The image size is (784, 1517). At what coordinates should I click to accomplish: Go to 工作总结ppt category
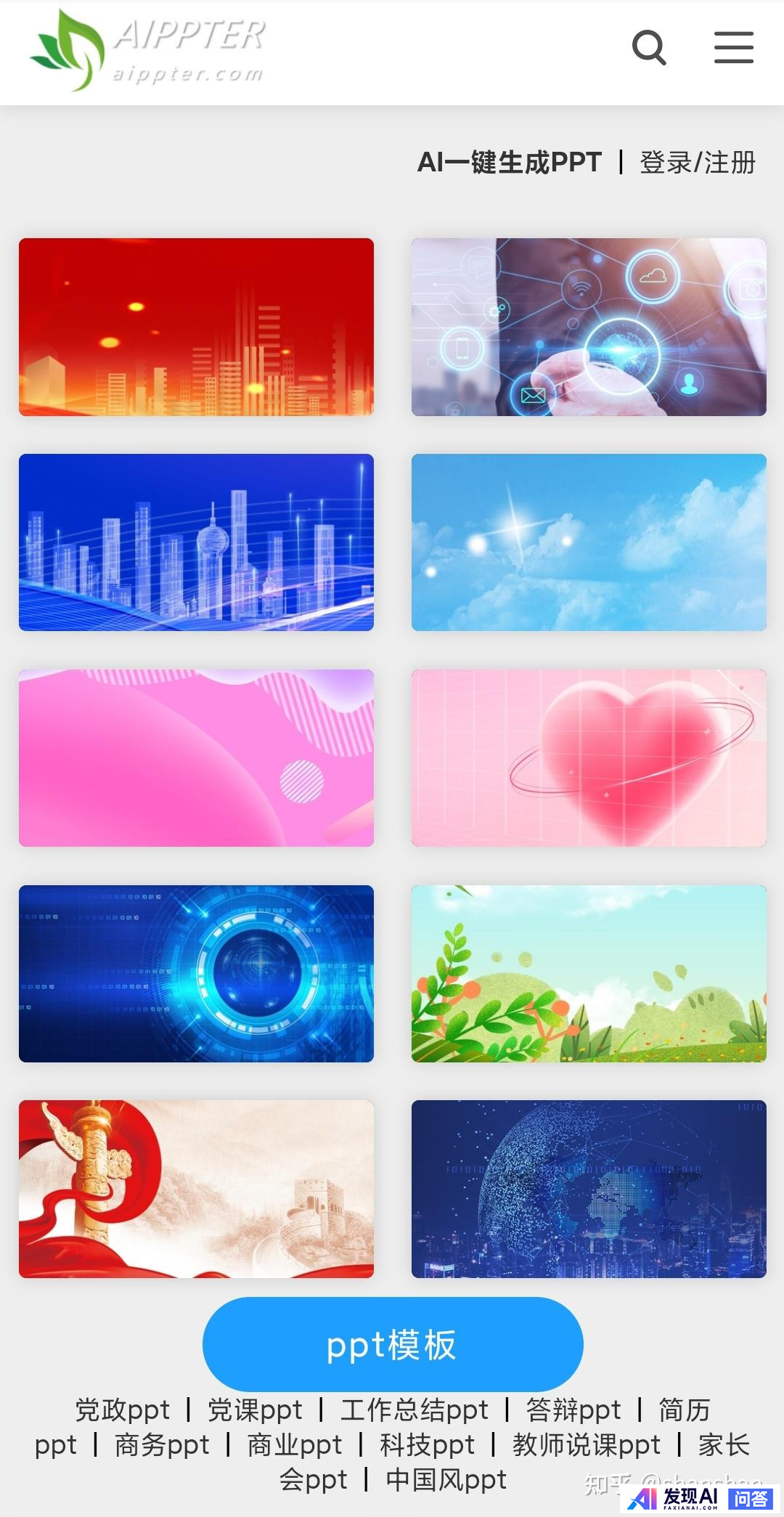pyautogui.click(x=414, y=1410)
